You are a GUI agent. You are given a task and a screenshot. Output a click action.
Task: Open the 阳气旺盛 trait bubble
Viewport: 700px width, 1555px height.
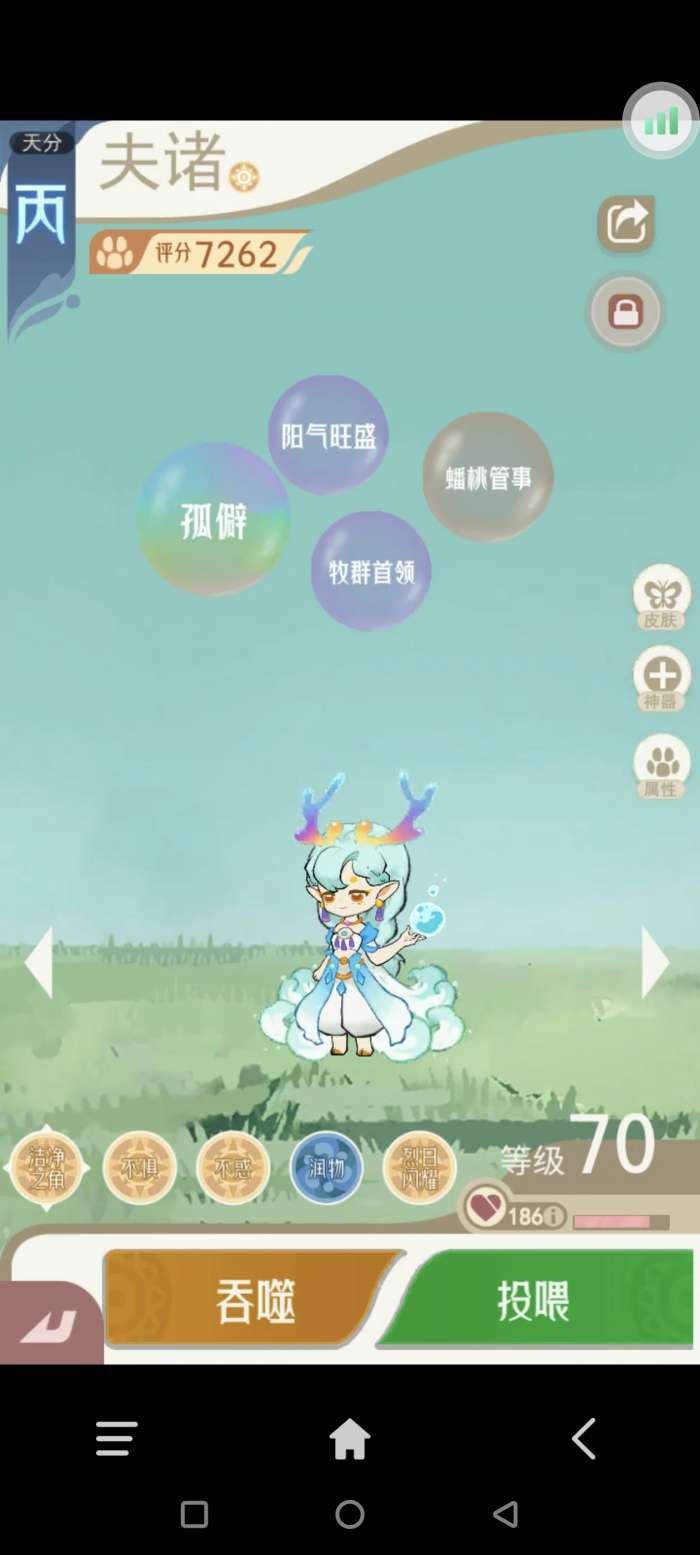pos(328,436)
